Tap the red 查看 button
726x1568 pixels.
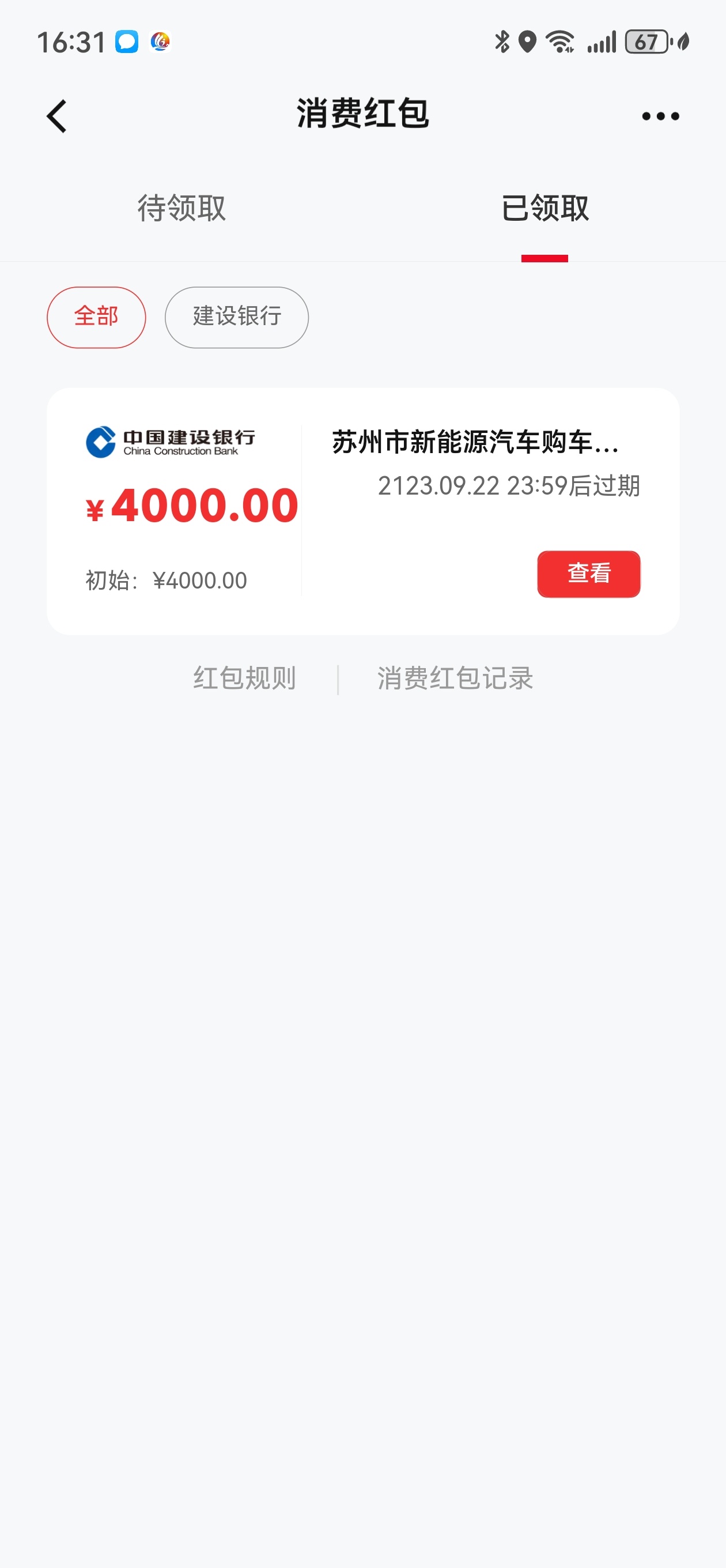(588, 574)
